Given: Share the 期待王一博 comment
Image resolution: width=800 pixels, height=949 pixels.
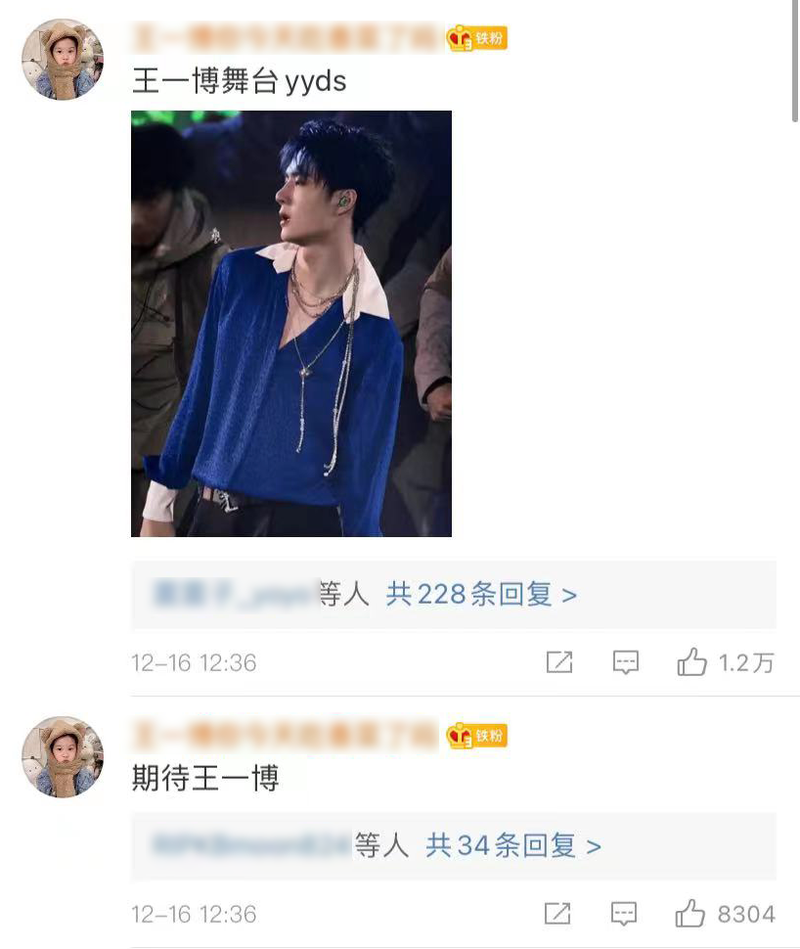Looking at the screenshot, I should coord(557,913).
